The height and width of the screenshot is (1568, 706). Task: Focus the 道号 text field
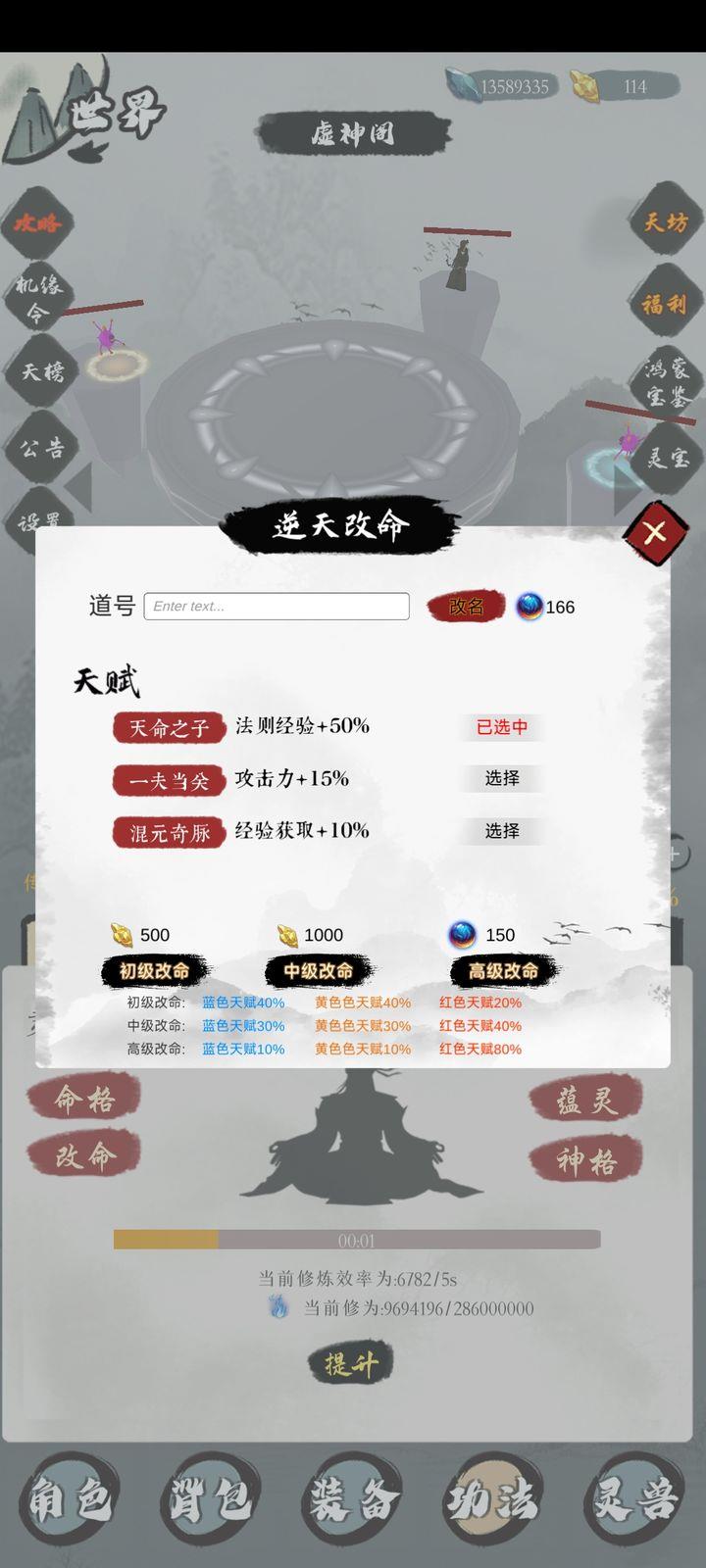click(277, 606)
